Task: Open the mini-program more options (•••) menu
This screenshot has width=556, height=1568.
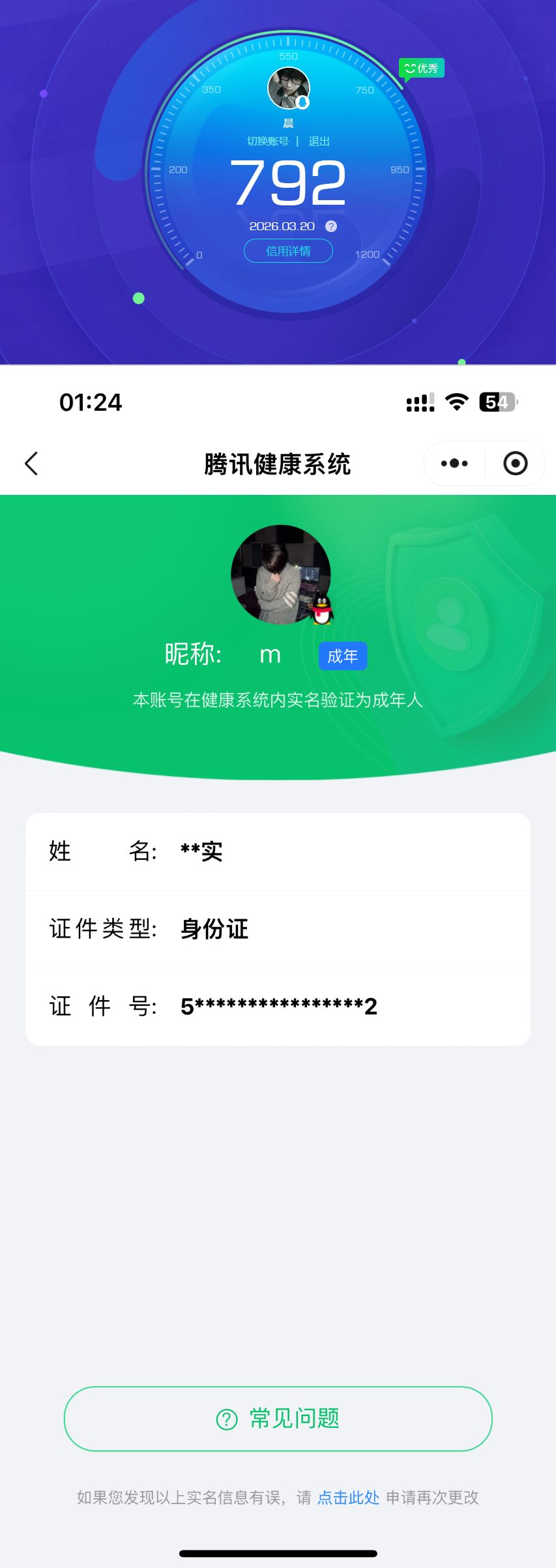Action: [x=453, y=464]
